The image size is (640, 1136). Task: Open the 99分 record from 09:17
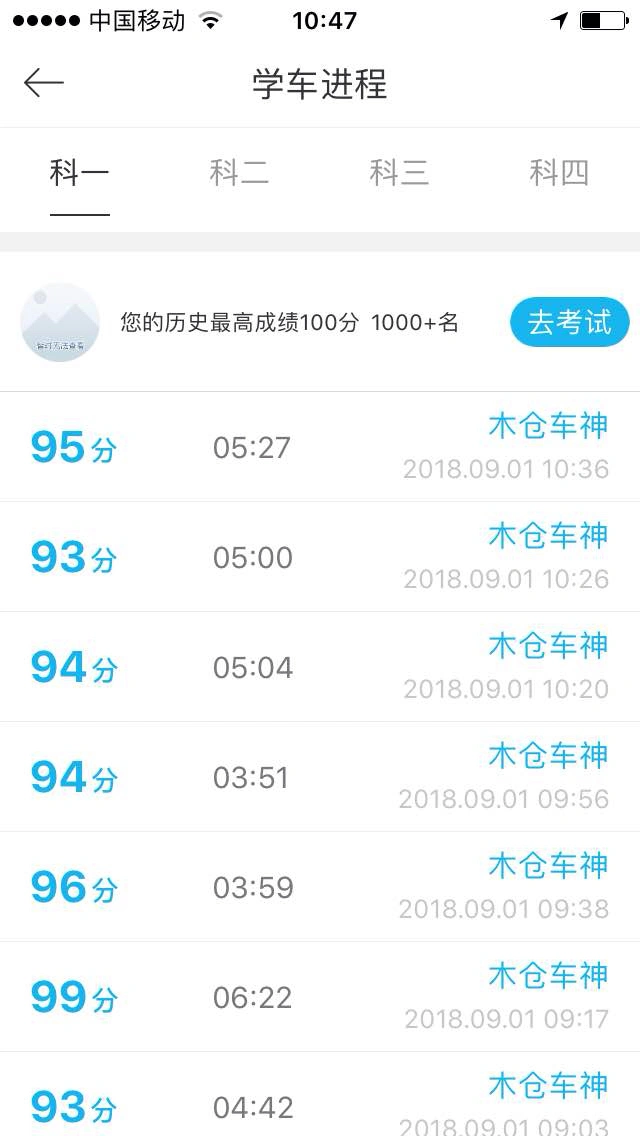pos(320,997)
